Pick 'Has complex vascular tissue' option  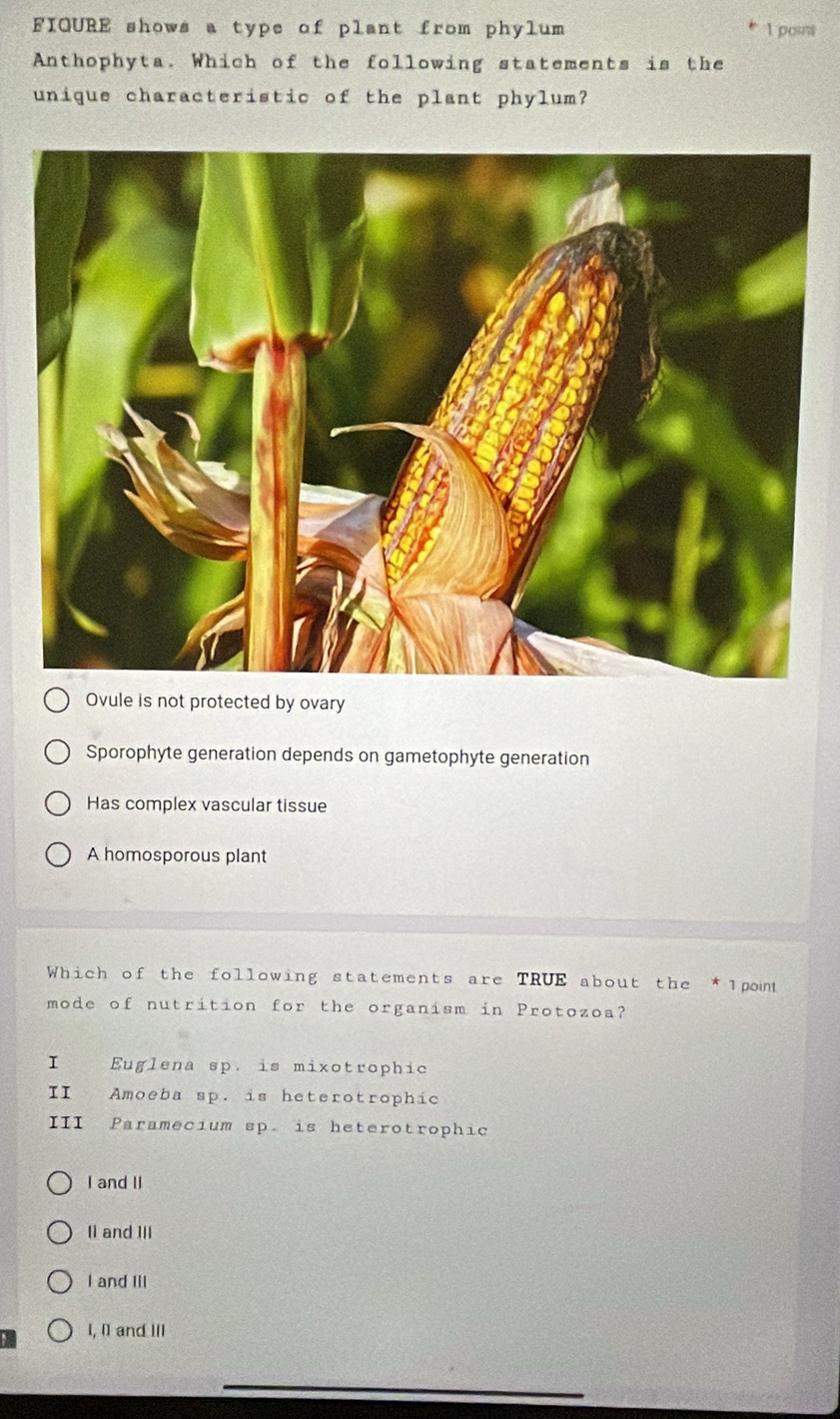[x=58, y=804]
